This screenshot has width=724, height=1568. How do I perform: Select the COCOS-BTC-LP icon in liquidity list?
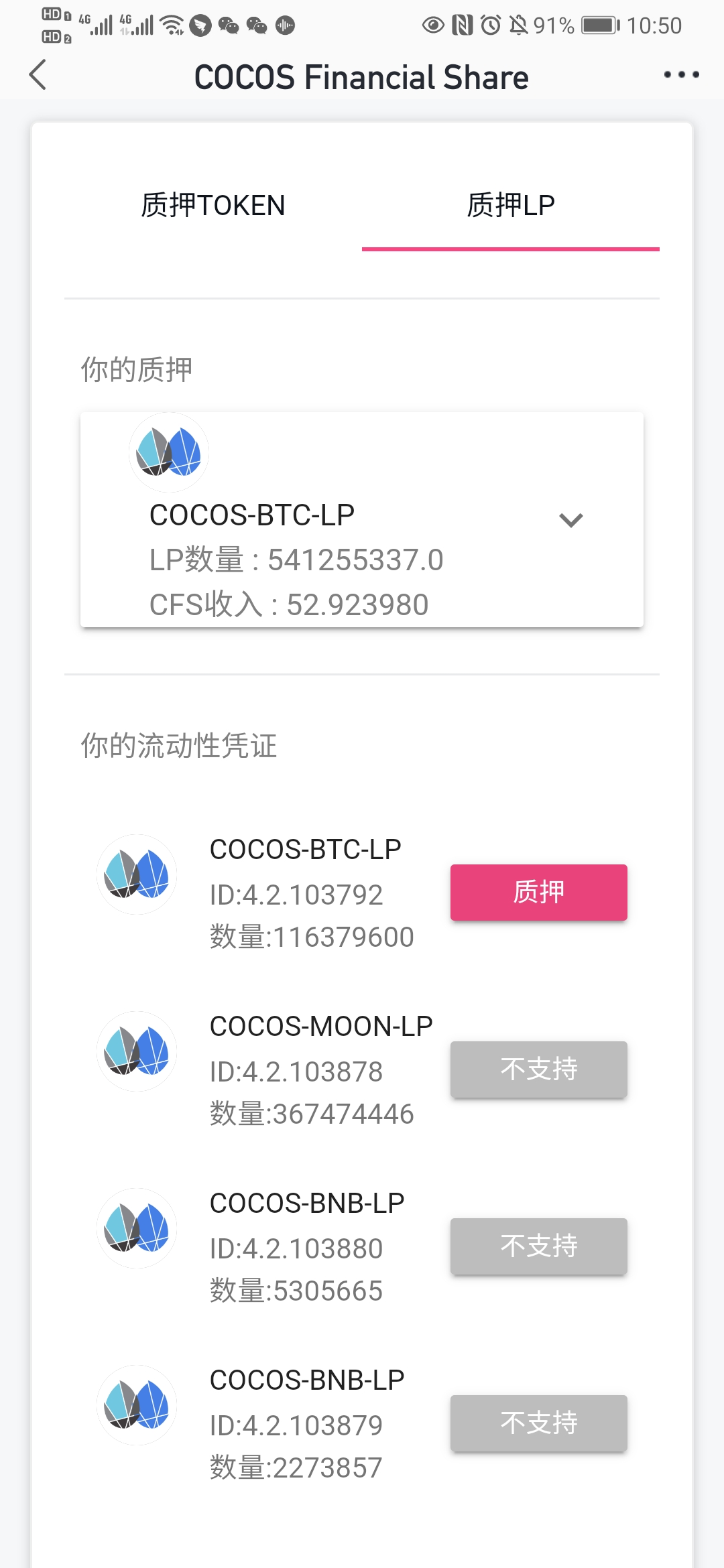click(x=136, y=876)
